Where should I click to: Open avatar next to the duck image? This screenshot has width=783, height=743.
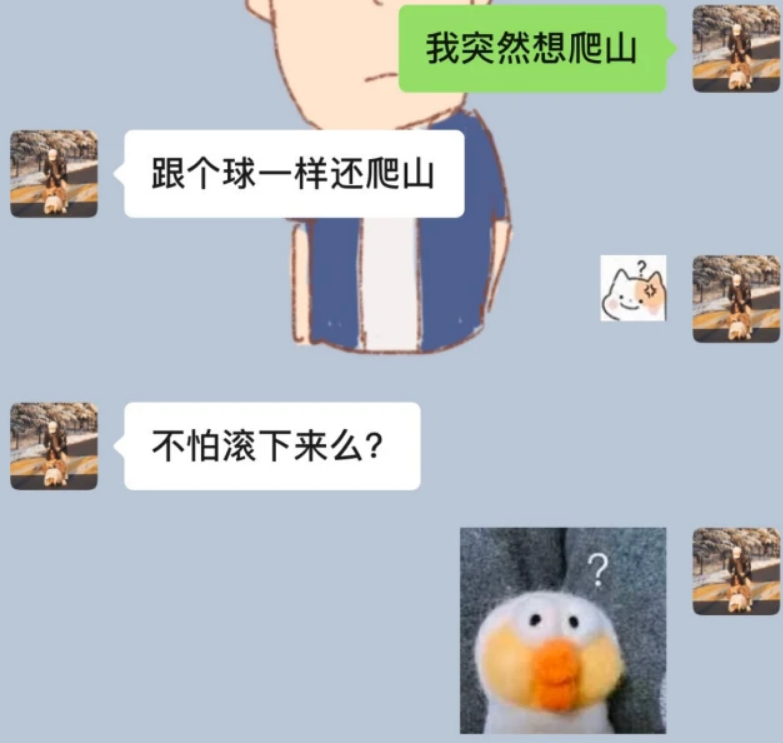click(736, 570)
